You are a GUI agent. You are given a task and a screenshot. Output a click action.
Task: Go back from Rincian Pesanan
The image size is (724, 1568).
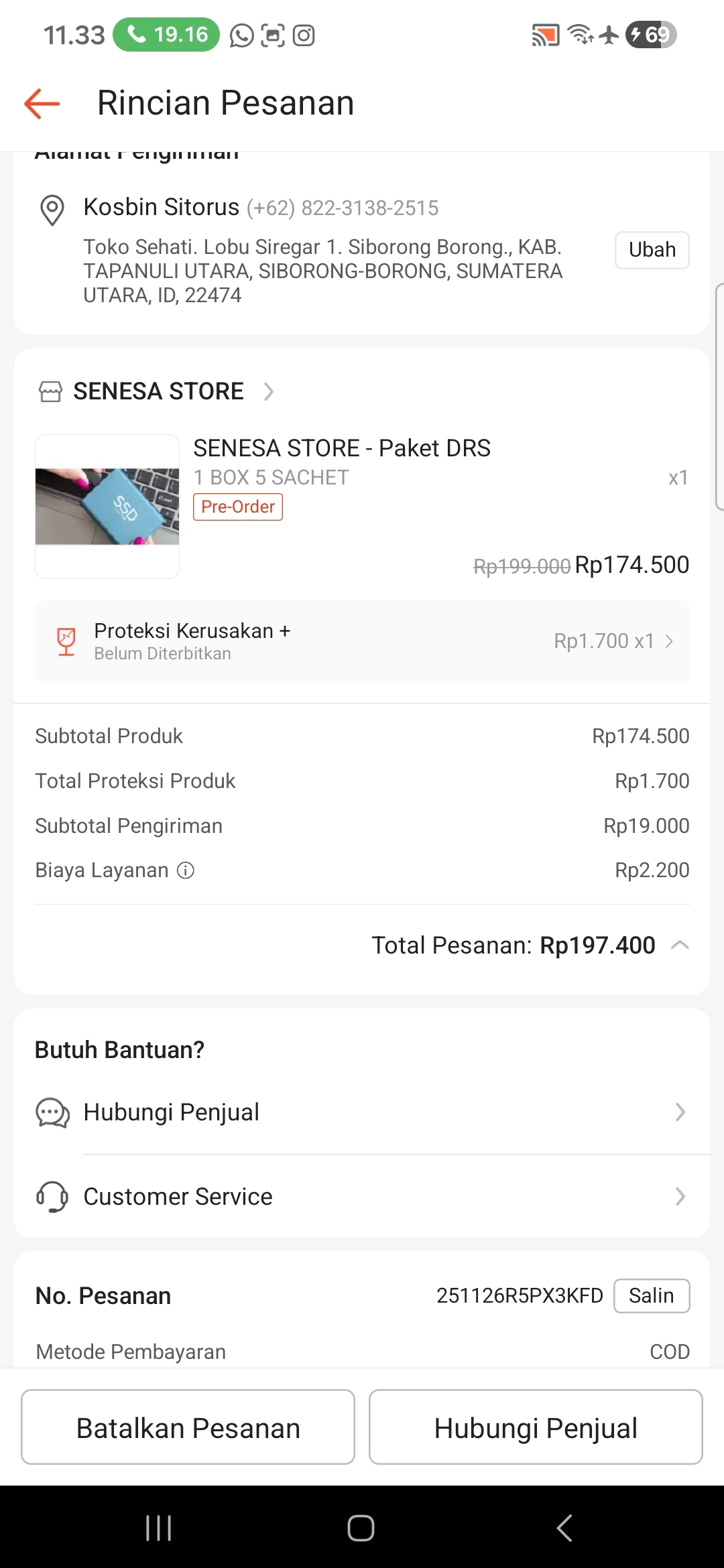42,104
